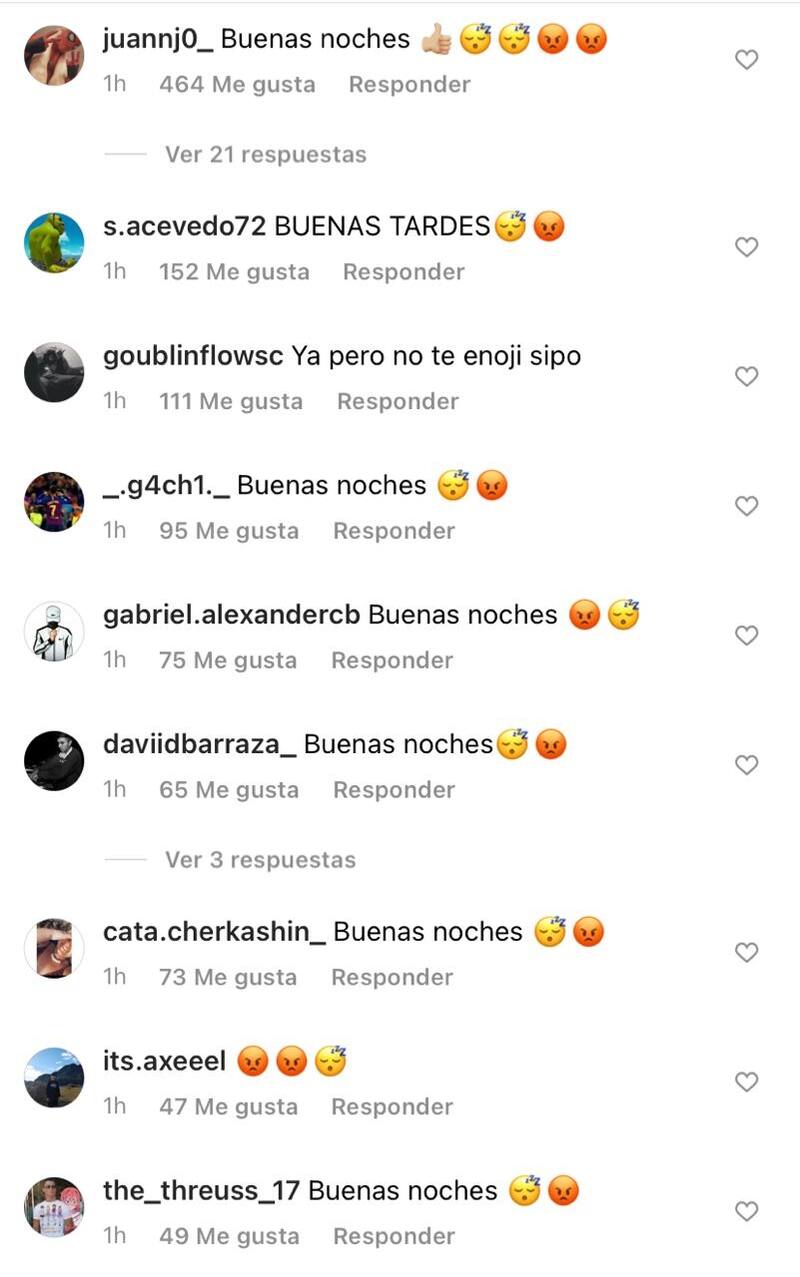Like juannj0_'s comment
This screenshot has width=800, height=1277.
pos(746,61)
